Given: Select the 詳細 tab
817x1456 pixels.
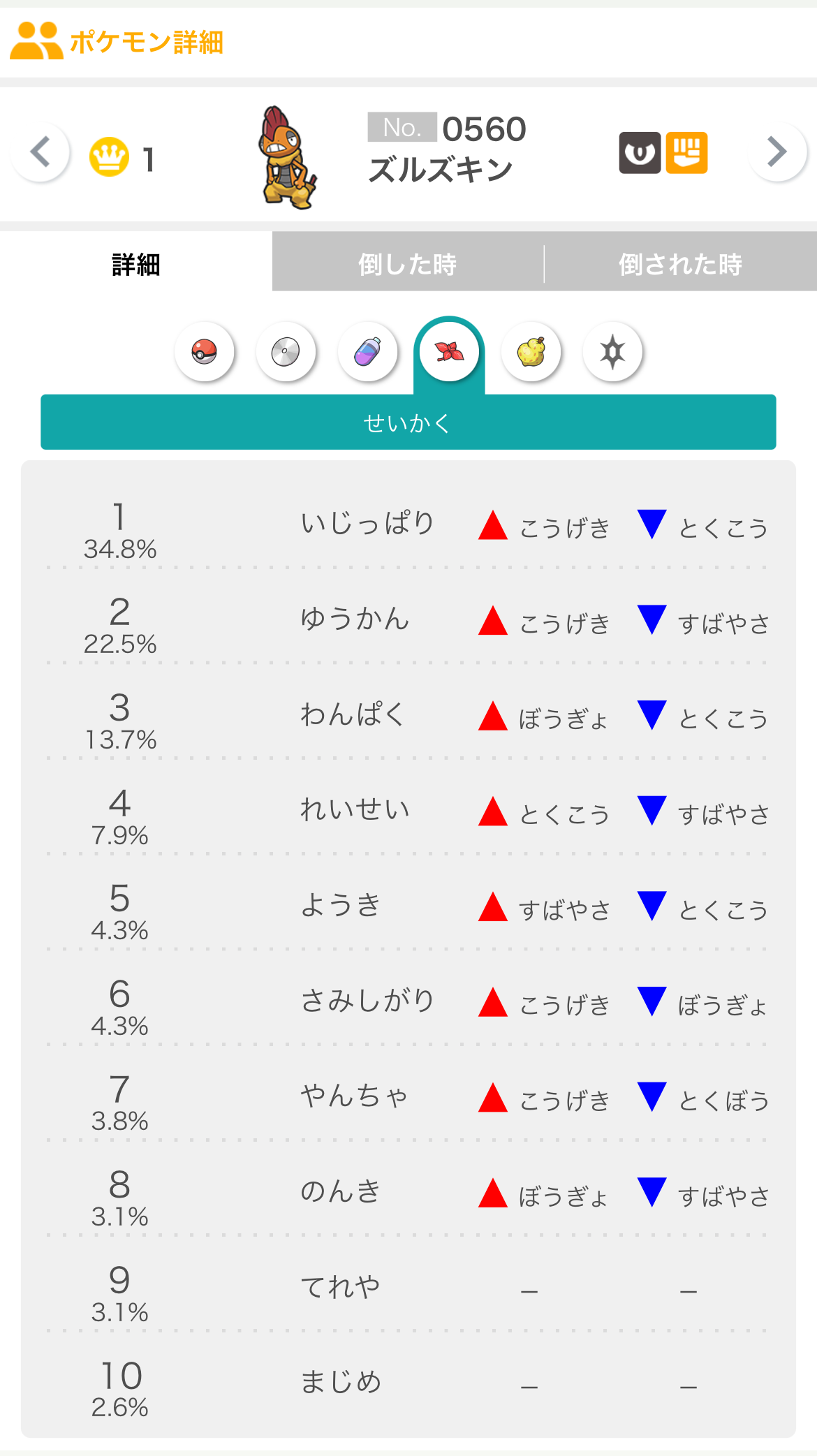Looking at the screenshot, I should point(136,265).
